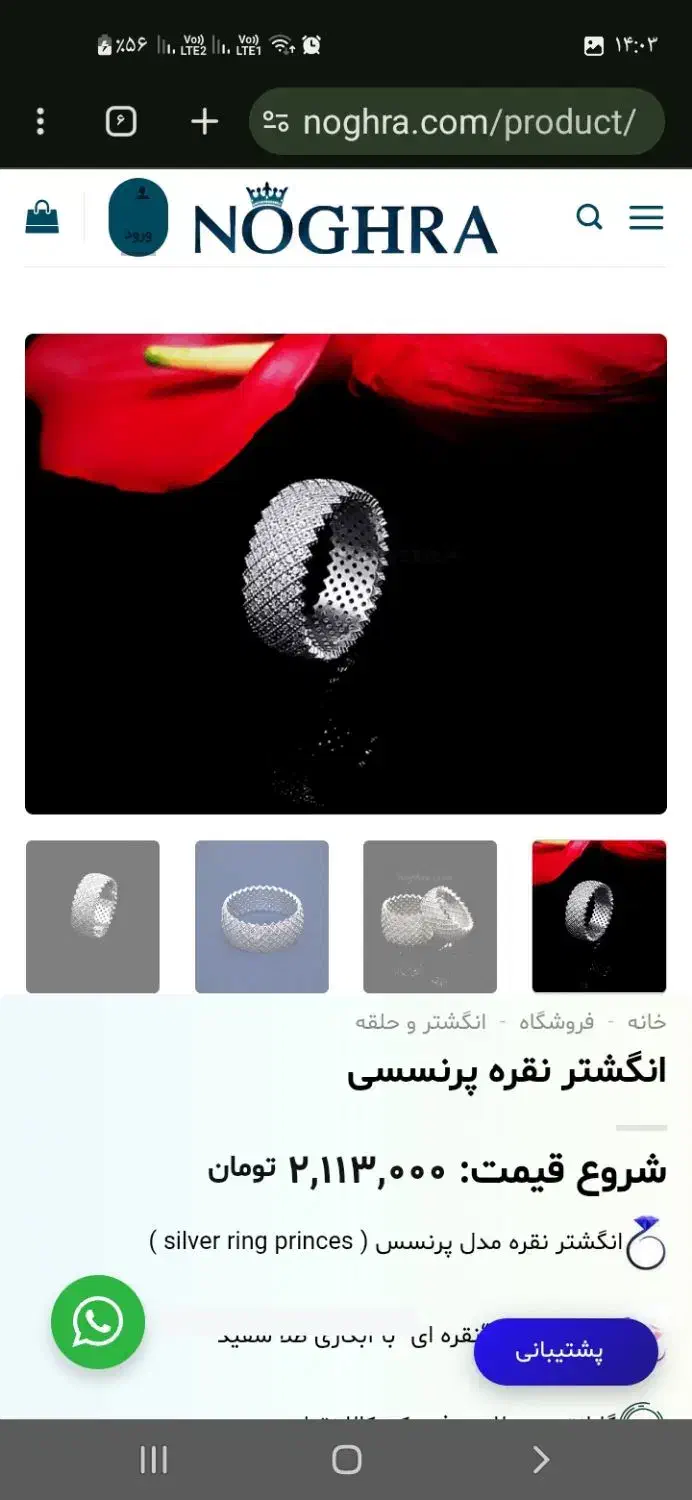The image size is (692, 1500).
Task: Open the انگشتر و حلقه category link
Action: tap(421, 1022)
